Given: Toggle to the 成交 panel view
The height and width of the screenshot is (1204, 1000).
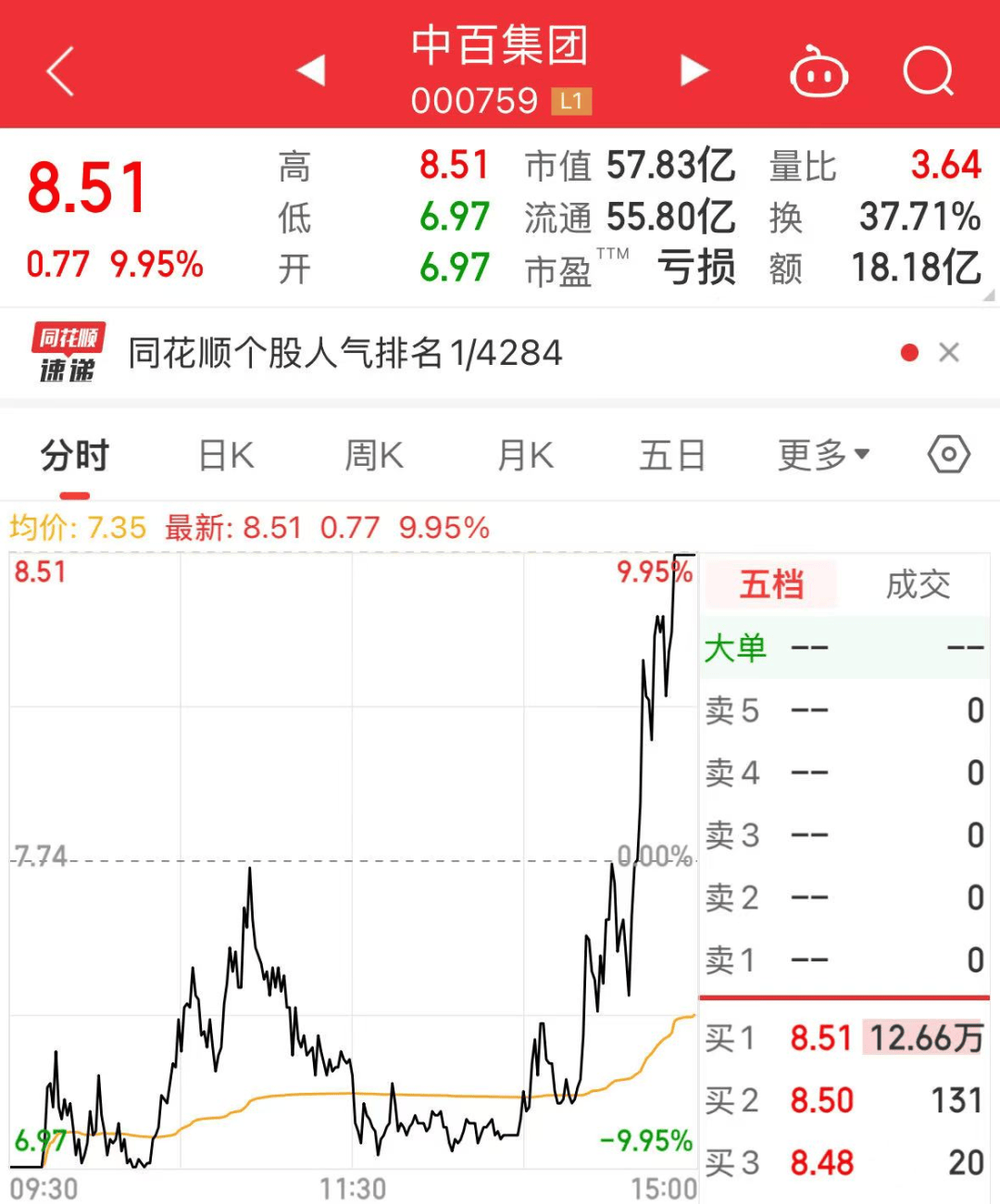Looking at the screenshot, I should click(x=918, y=583).
